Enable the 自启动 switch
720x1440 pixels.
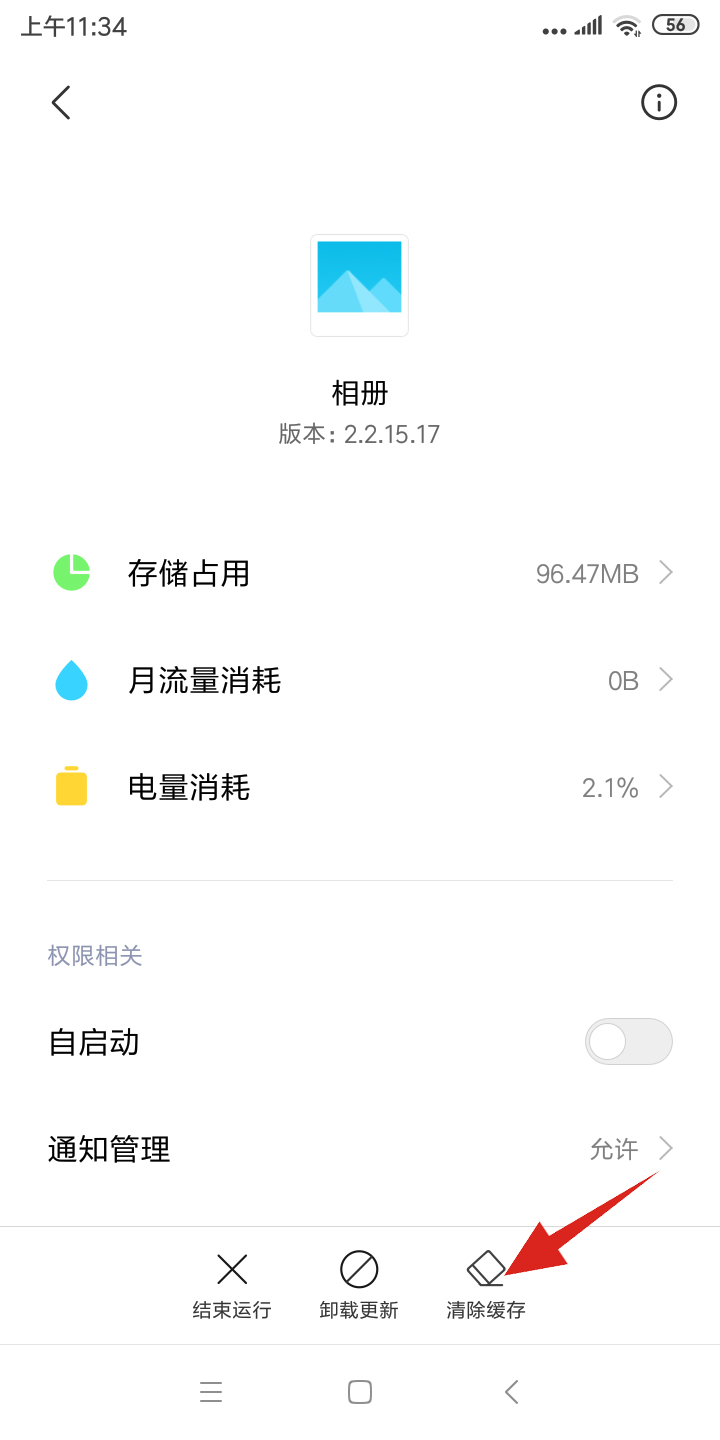click(628, 1042)
